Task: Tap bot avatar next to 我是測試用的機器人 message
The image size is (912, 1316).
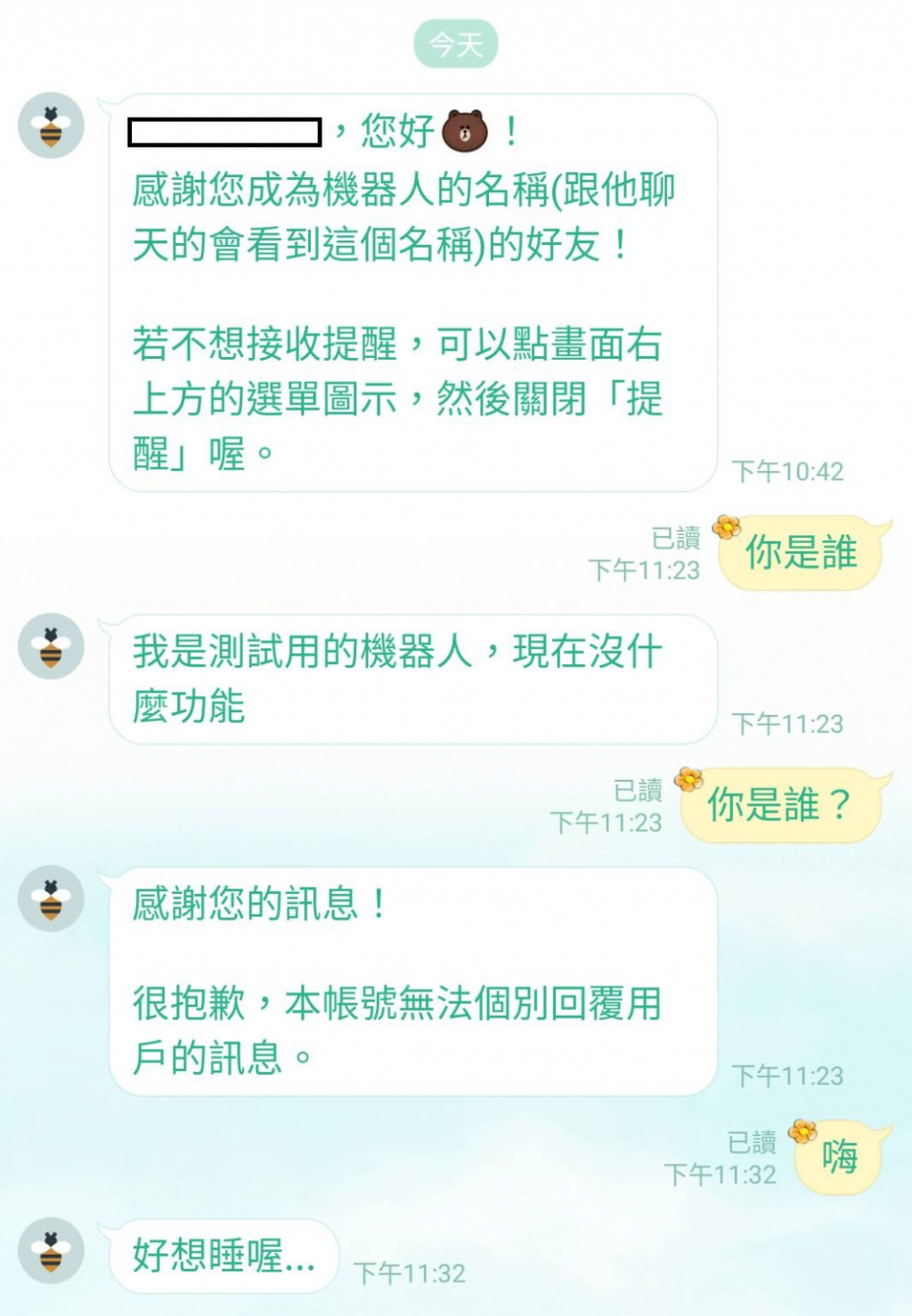Action: (51, 646)
